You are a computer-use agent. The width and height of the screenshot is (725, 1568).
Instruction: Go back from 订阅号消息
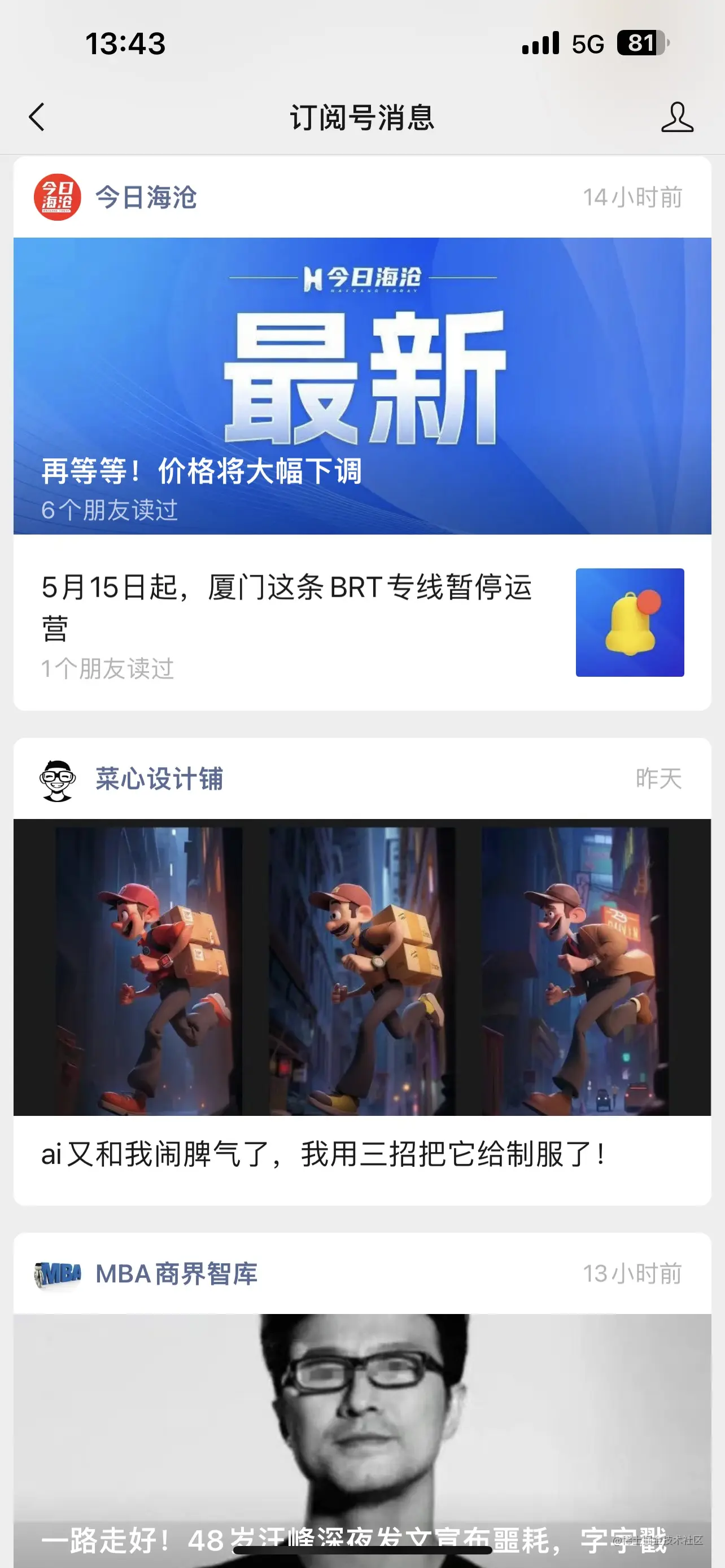37,117
